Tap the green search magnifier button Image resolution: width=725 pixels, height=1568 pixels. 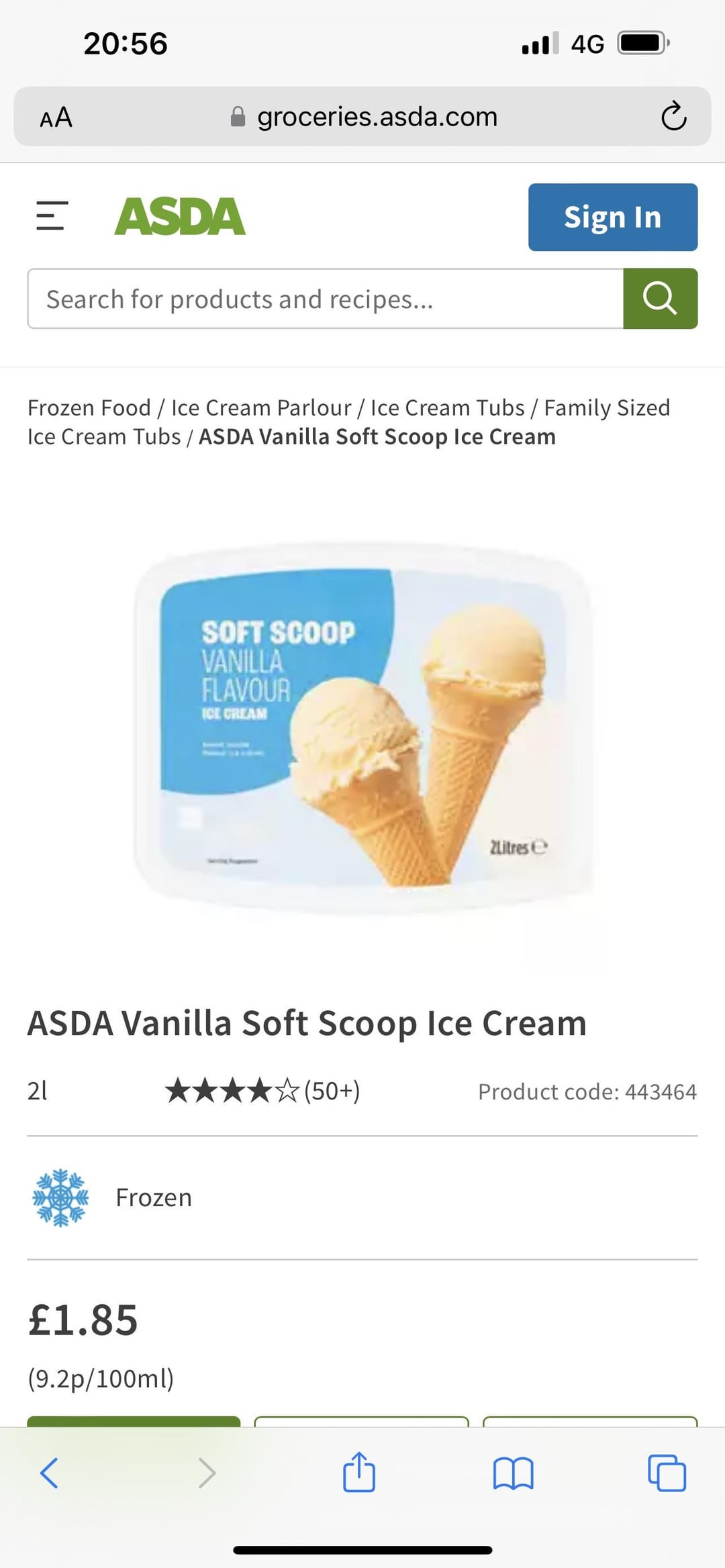pos(660,299)
